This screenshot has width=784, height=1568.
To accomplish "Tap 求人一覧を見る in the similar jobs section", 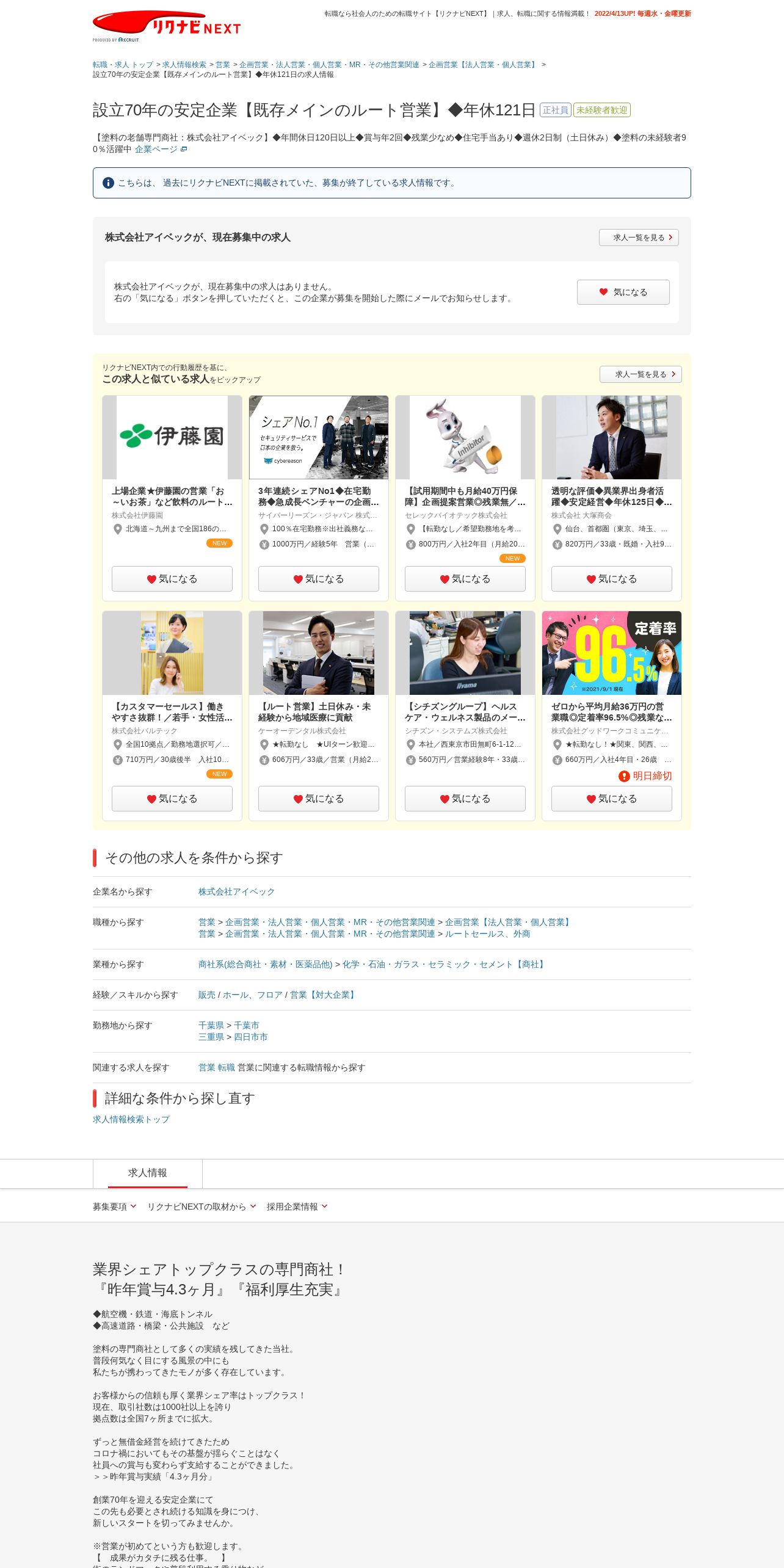I will pyautogui.click(x=641, y=374).
